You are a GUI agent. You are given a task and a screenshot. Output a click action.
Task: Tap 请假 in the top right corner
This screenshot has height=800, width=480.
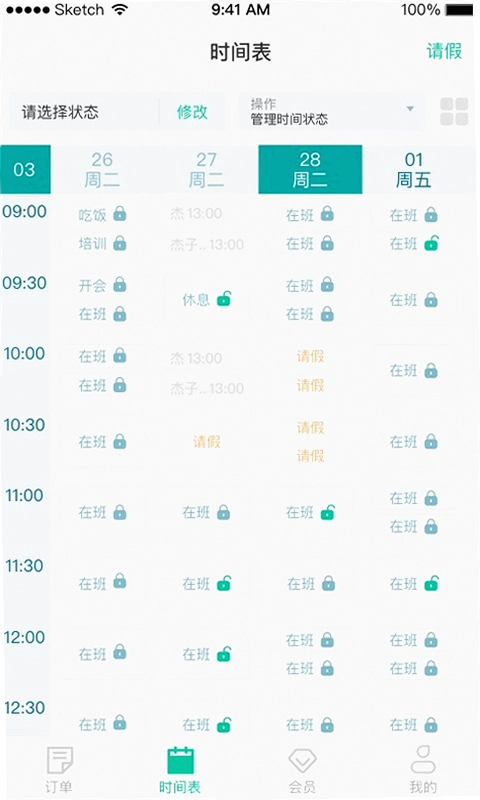444,52
